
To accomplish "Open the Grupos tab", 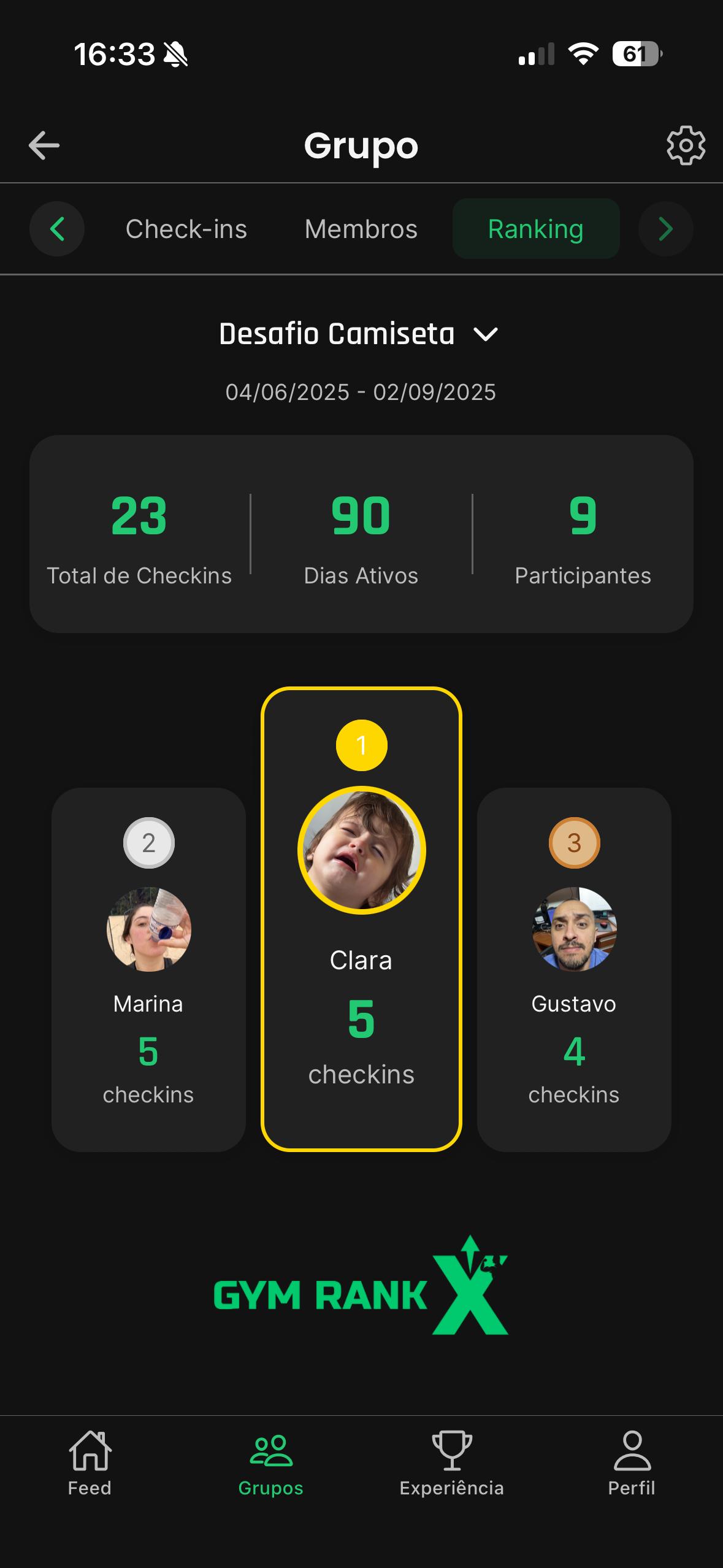I will (x=270, y=1463).
